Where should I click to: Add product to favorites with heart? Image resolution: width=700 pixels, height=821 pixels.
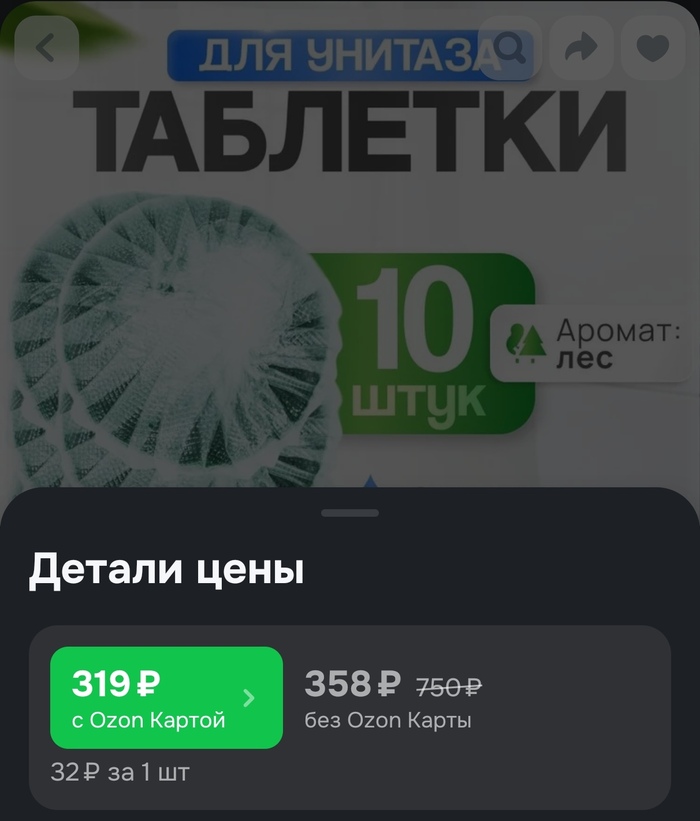pyautogui.click(x=653, y=48)
